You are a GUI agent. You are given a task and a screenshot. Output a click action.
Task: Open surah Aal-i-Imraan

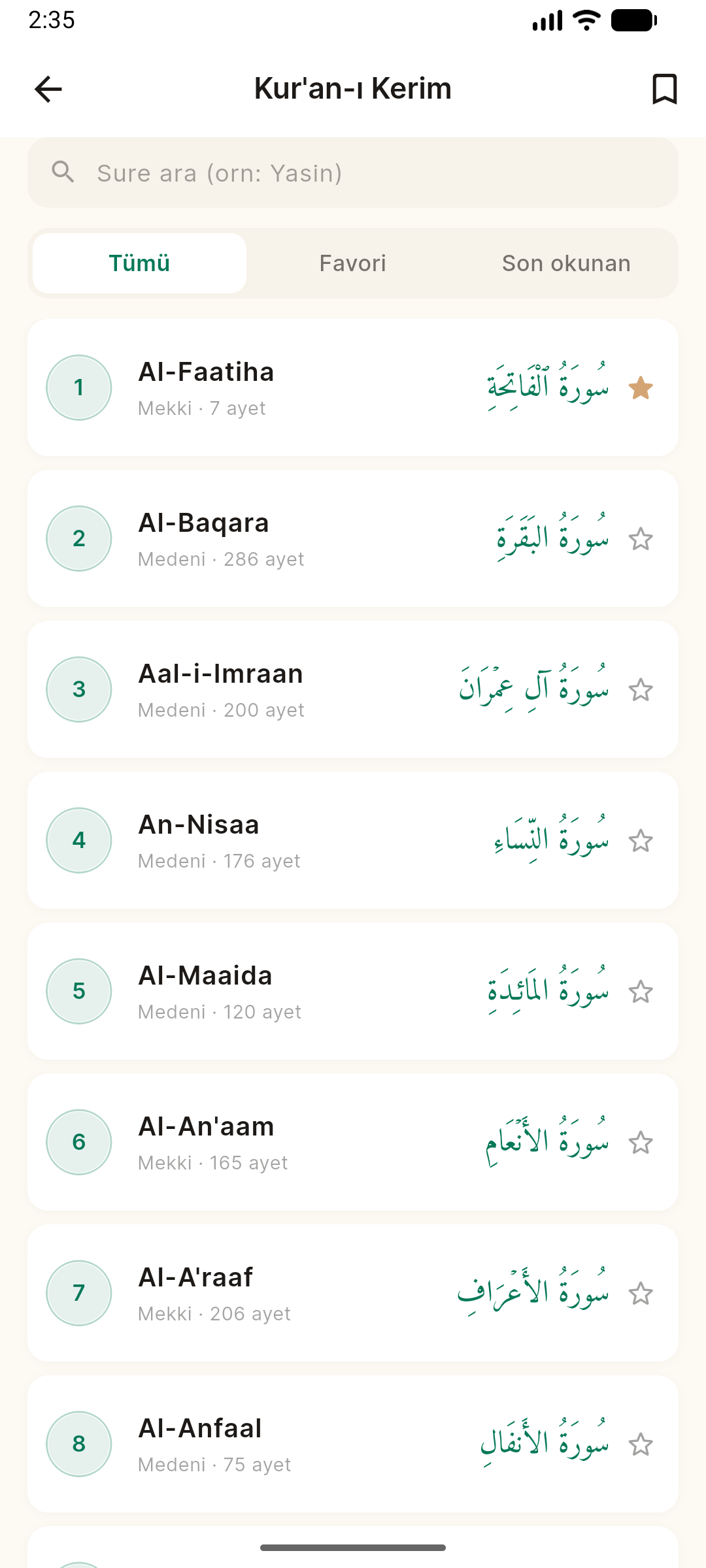click(294, 690)
